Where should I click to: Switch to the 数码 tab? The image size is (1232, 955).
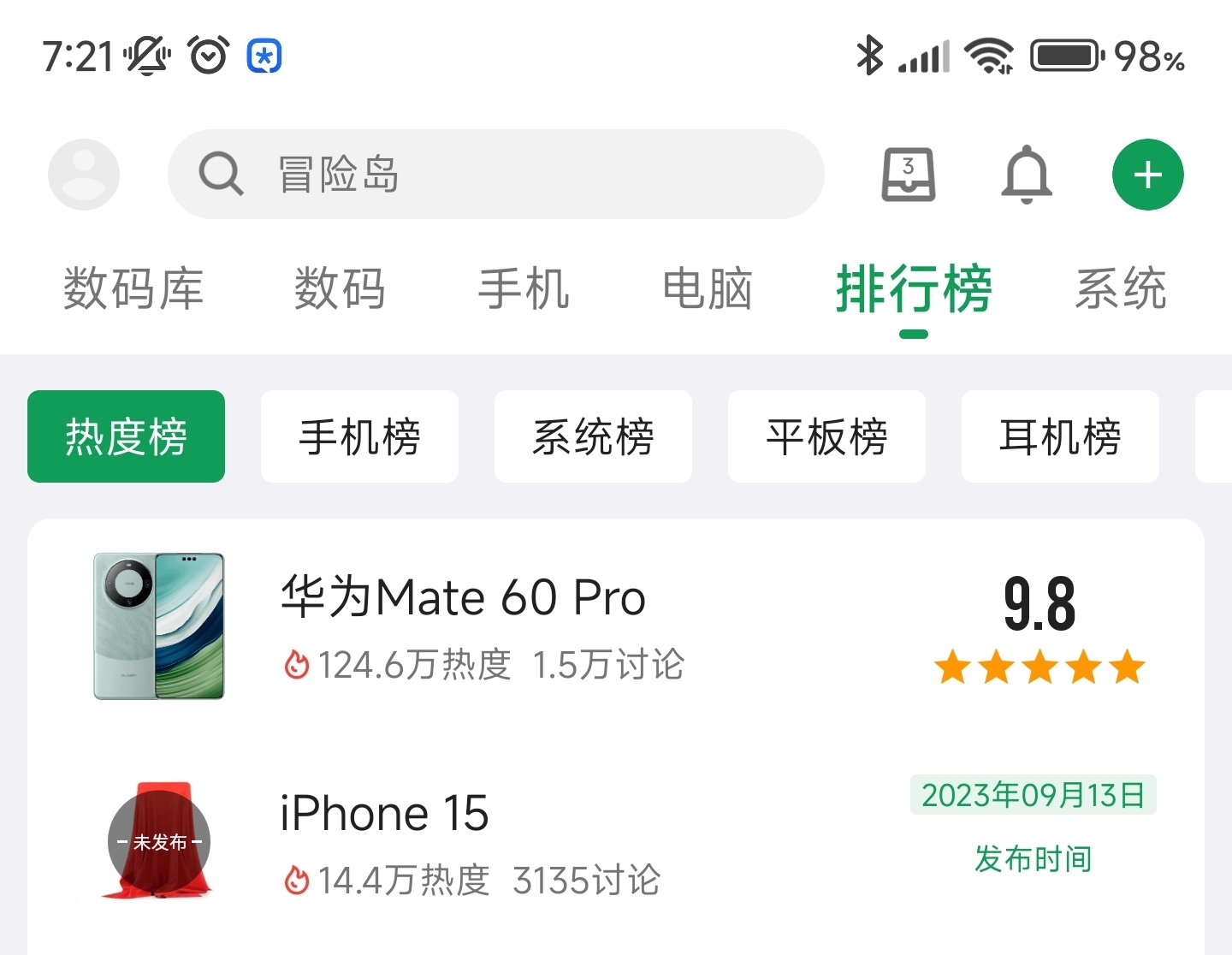click(x=340, y=288)
